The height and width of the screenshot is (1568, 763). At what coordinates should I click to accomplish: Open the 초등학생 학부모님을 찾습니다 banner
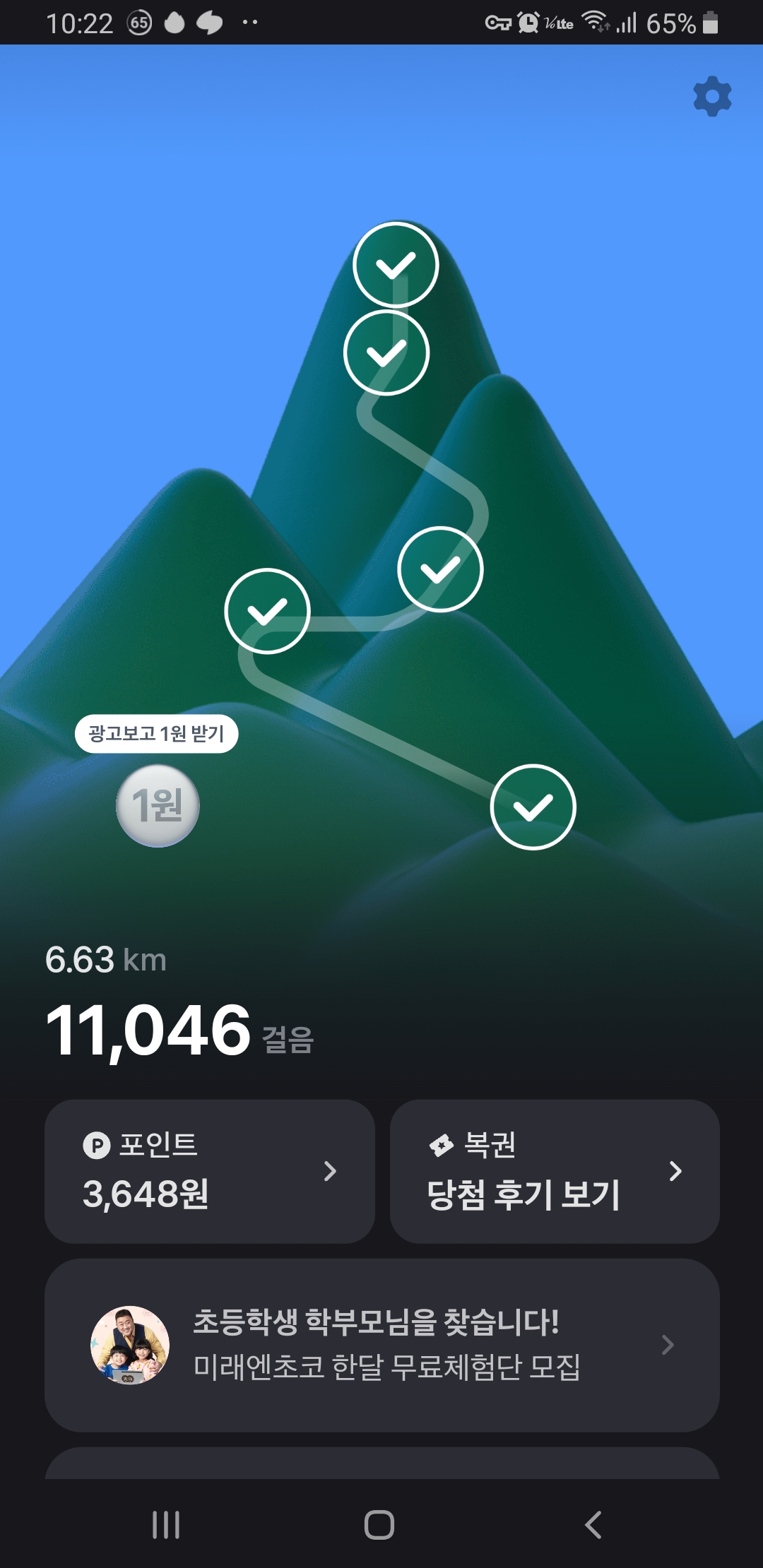coord(381,1345)
